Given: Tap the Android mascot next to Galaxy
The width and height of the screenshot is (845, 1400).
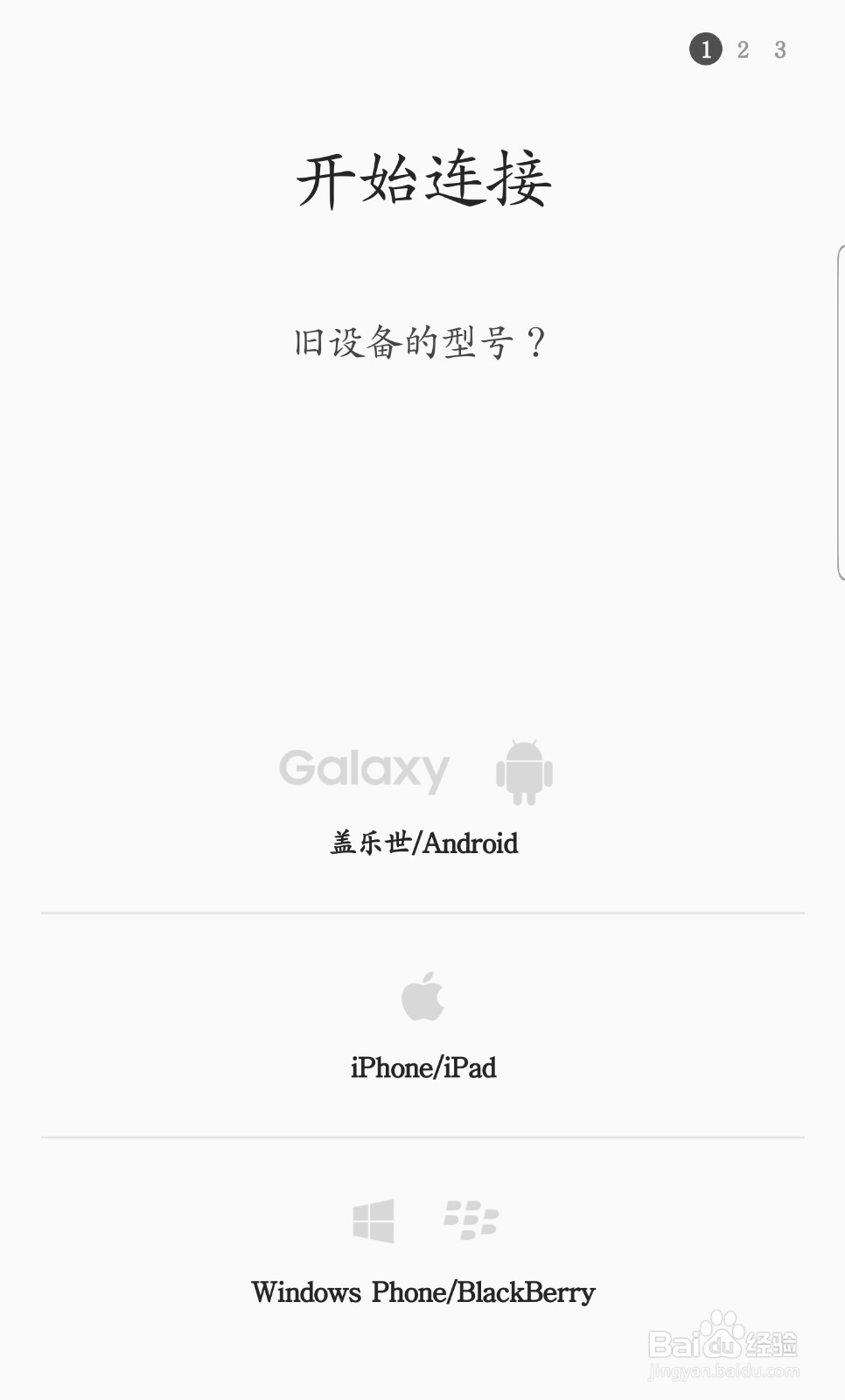Looking at the screenshot, I should [x=523, y=769].
